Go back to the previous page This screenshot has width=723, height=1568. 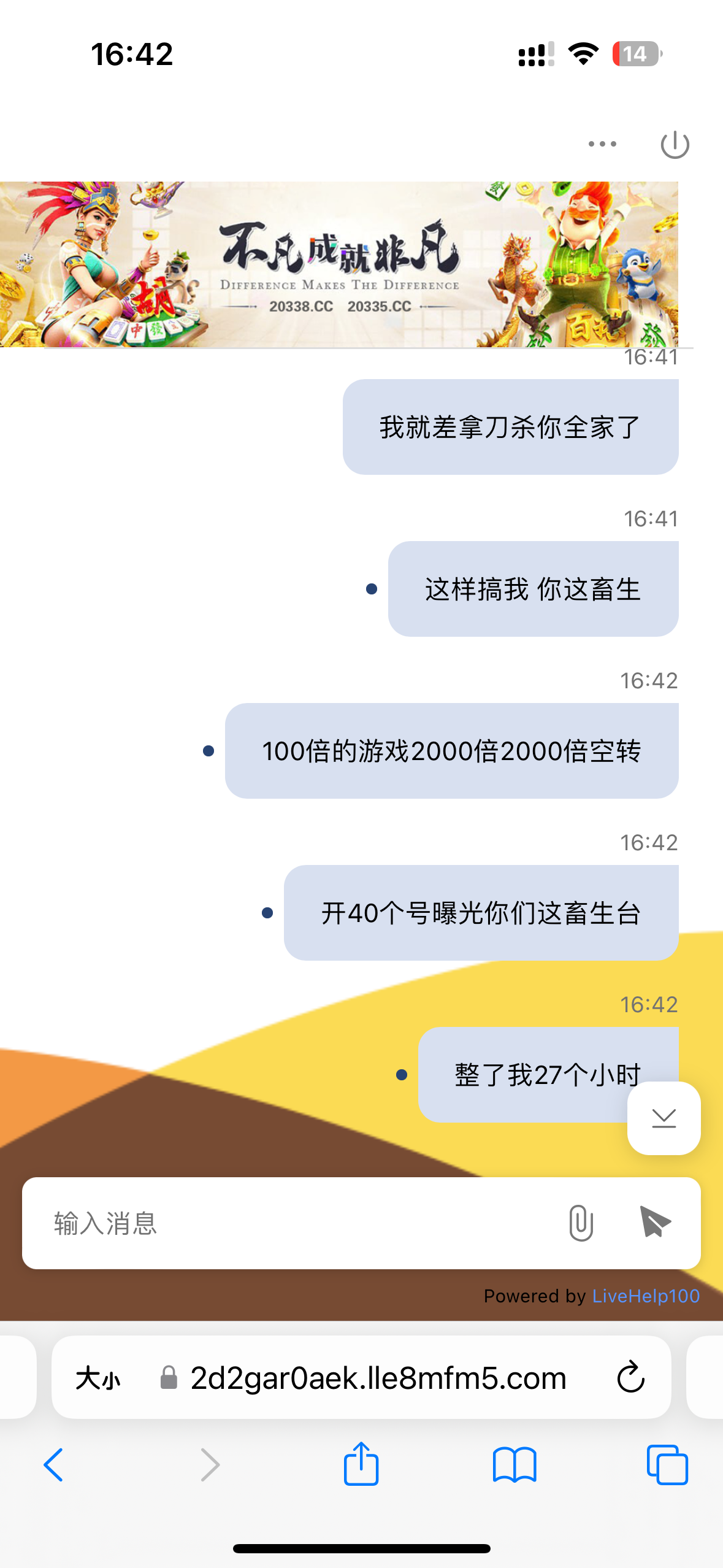click(54, 1465)
